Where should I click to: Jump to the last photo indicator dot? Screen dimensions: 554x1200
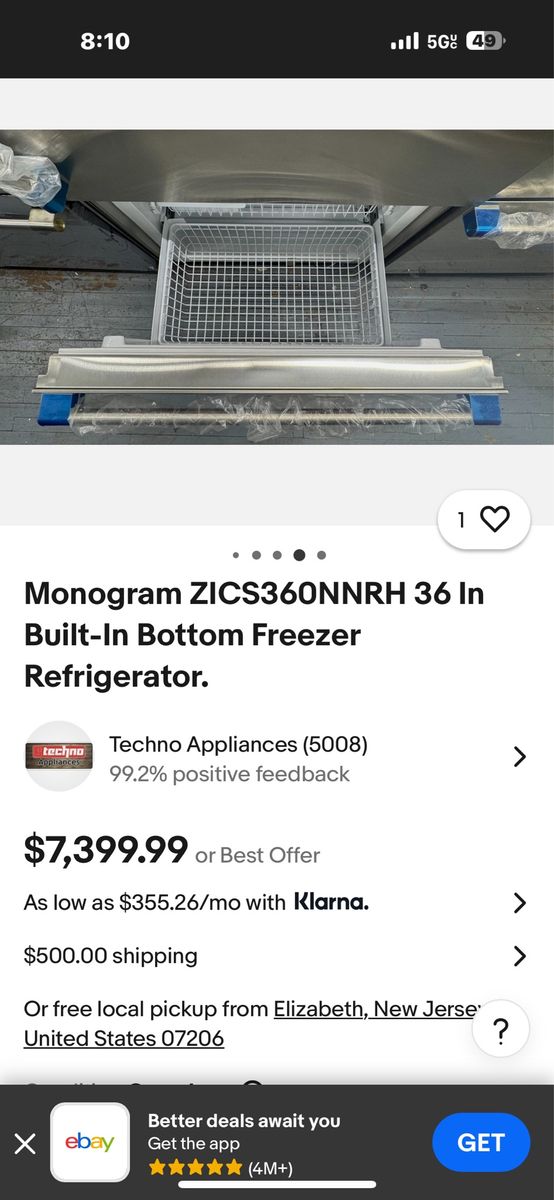point(321,555)
